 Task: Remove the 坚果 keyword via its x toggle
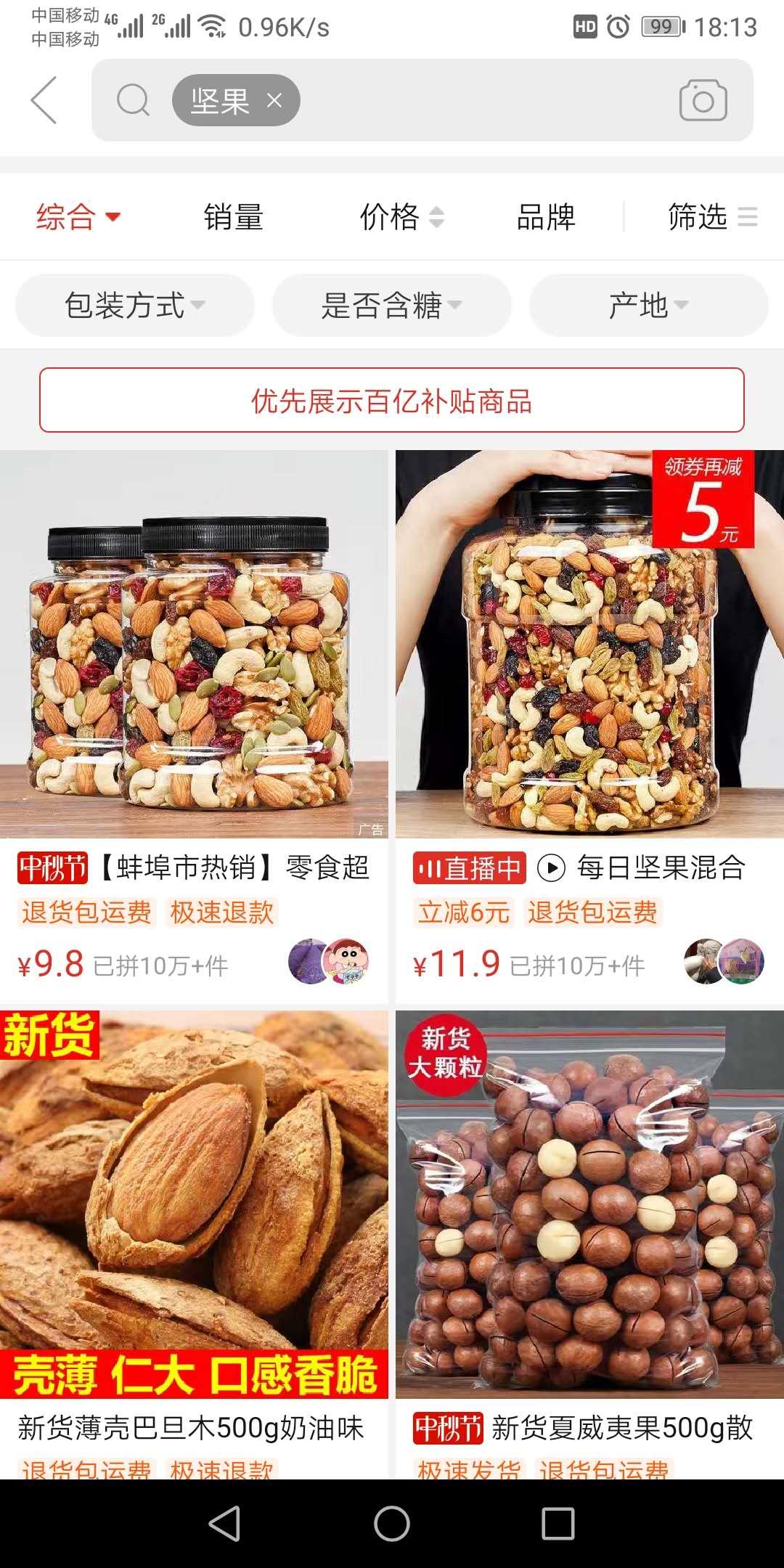(274, 100)
